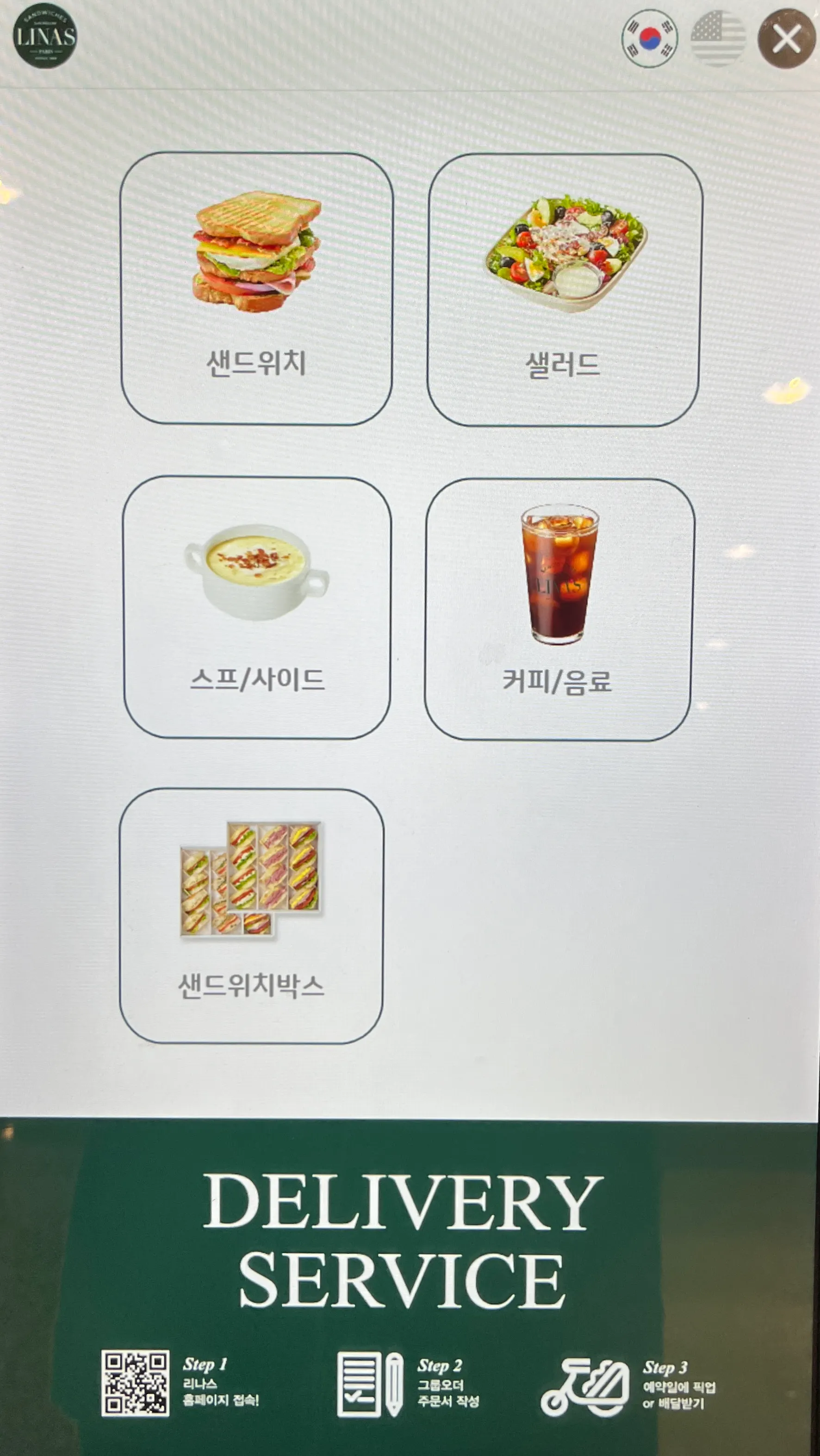This screenshot has height=1456, width=820.
Task: Close the menu with the X button
Action: (787, 38)
